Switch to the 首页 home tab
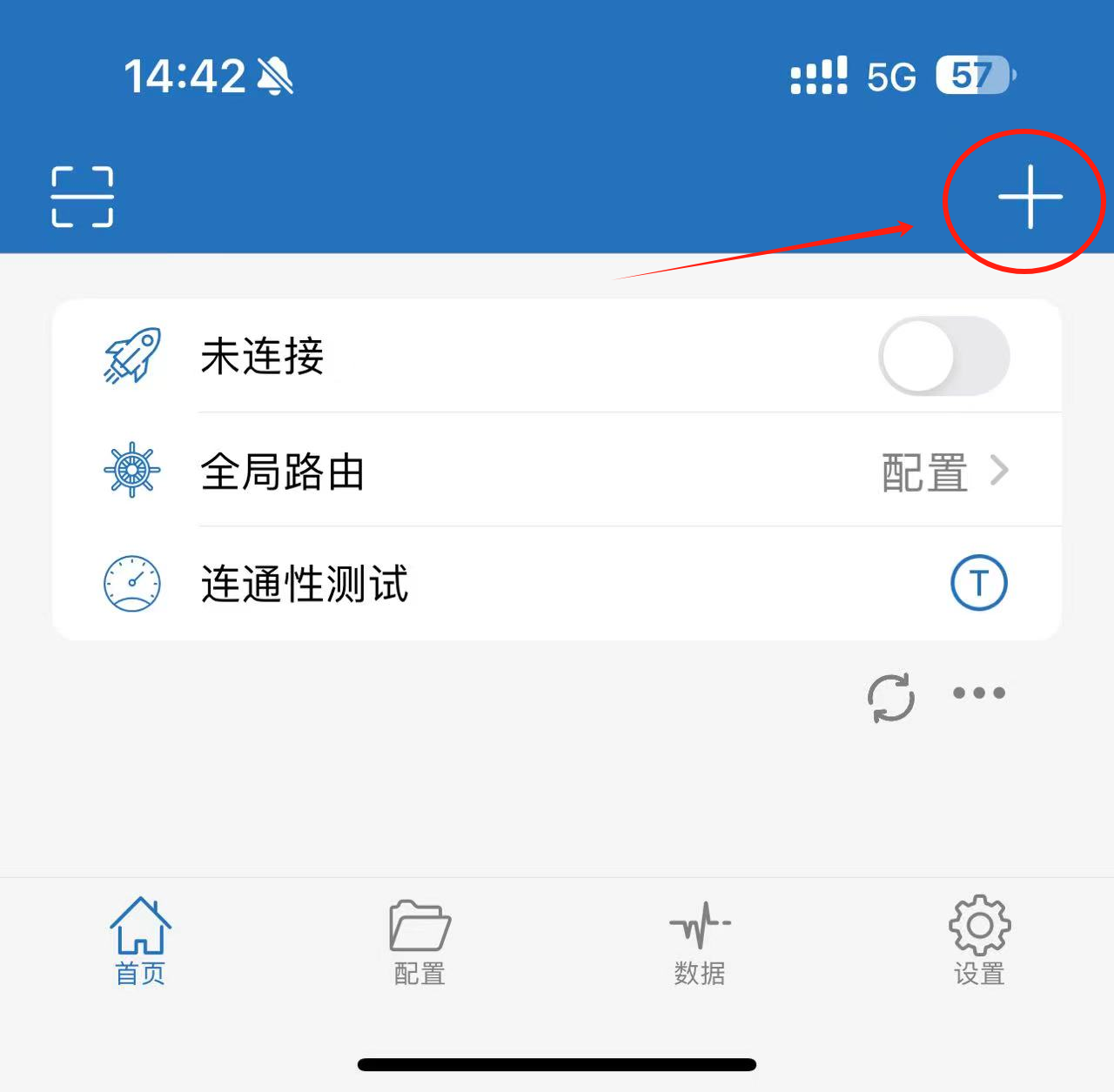The image size is (1114, 1092). click(x=140, y=941)
